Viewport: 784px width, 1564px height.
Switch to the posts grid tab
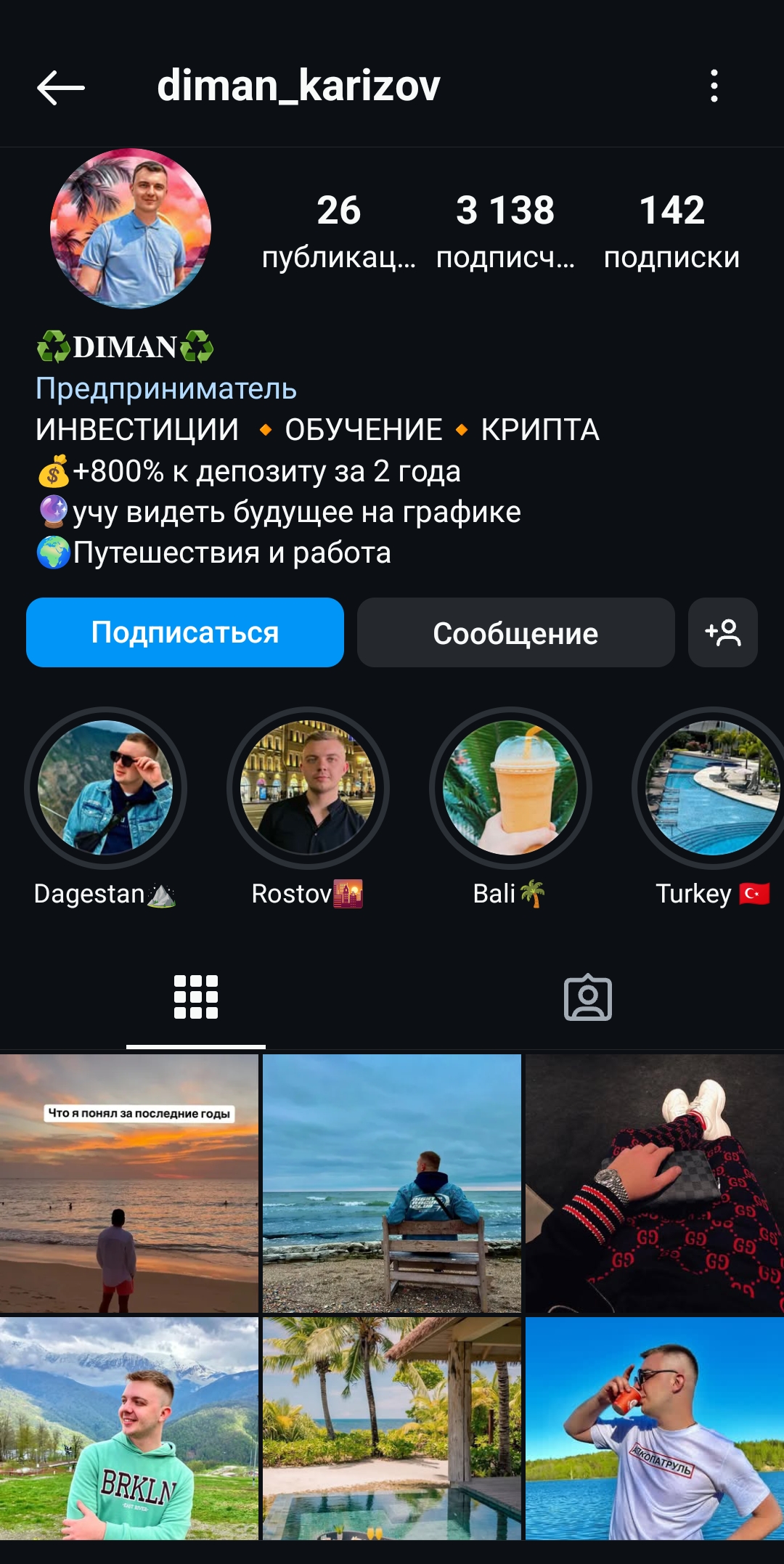[196, 997]
